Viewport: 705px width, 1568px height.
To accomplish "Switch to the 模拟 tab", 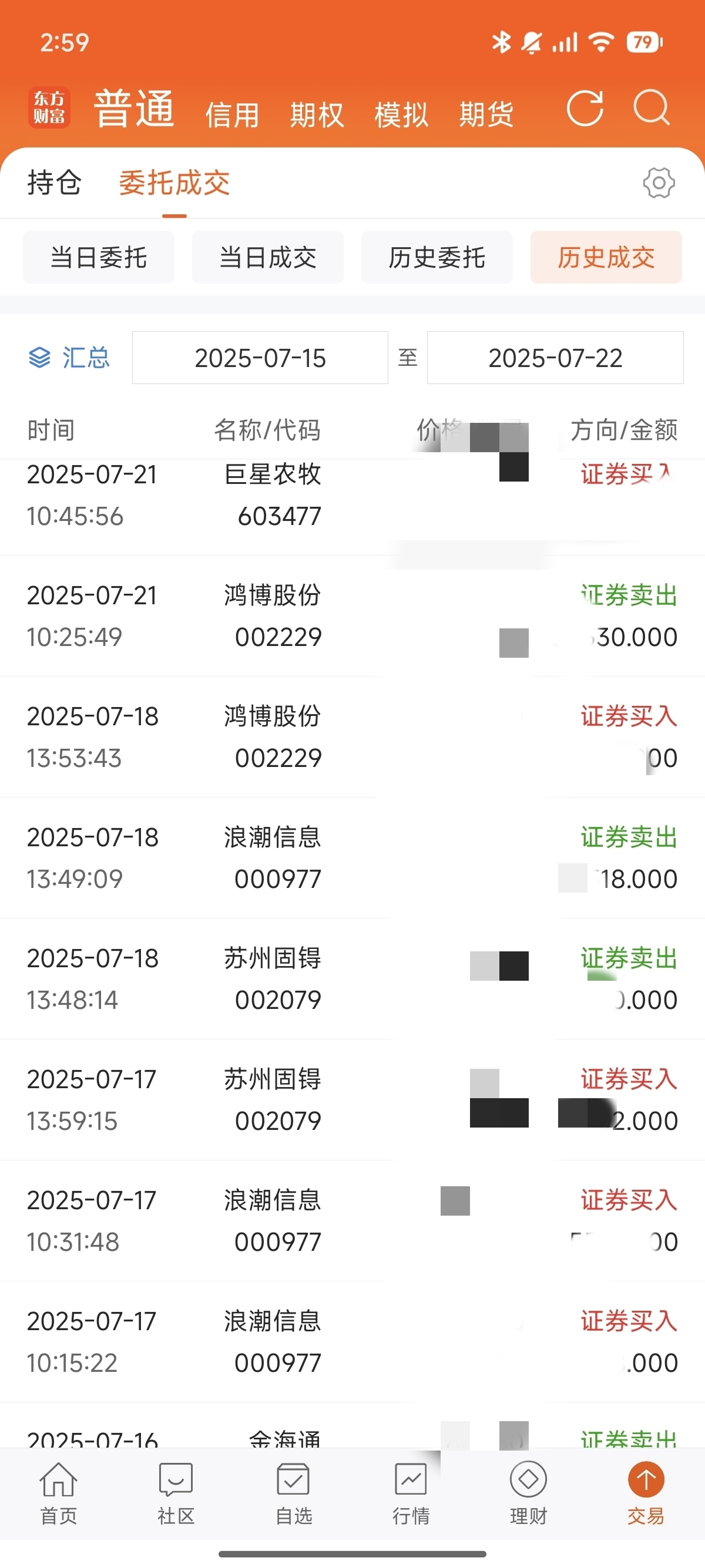I will pos(401,115).
